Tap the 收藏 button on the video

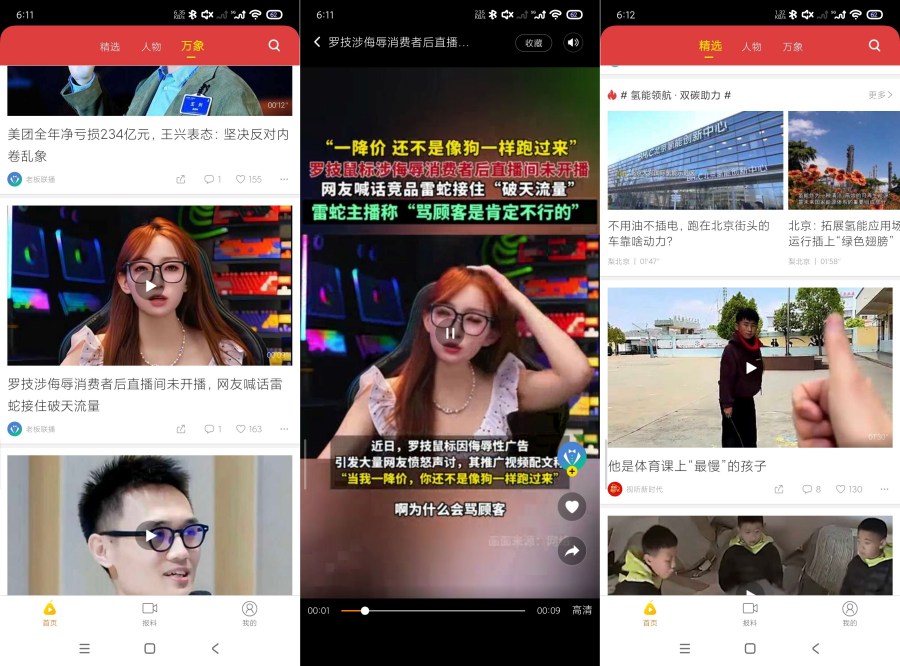tap(533, 43)
